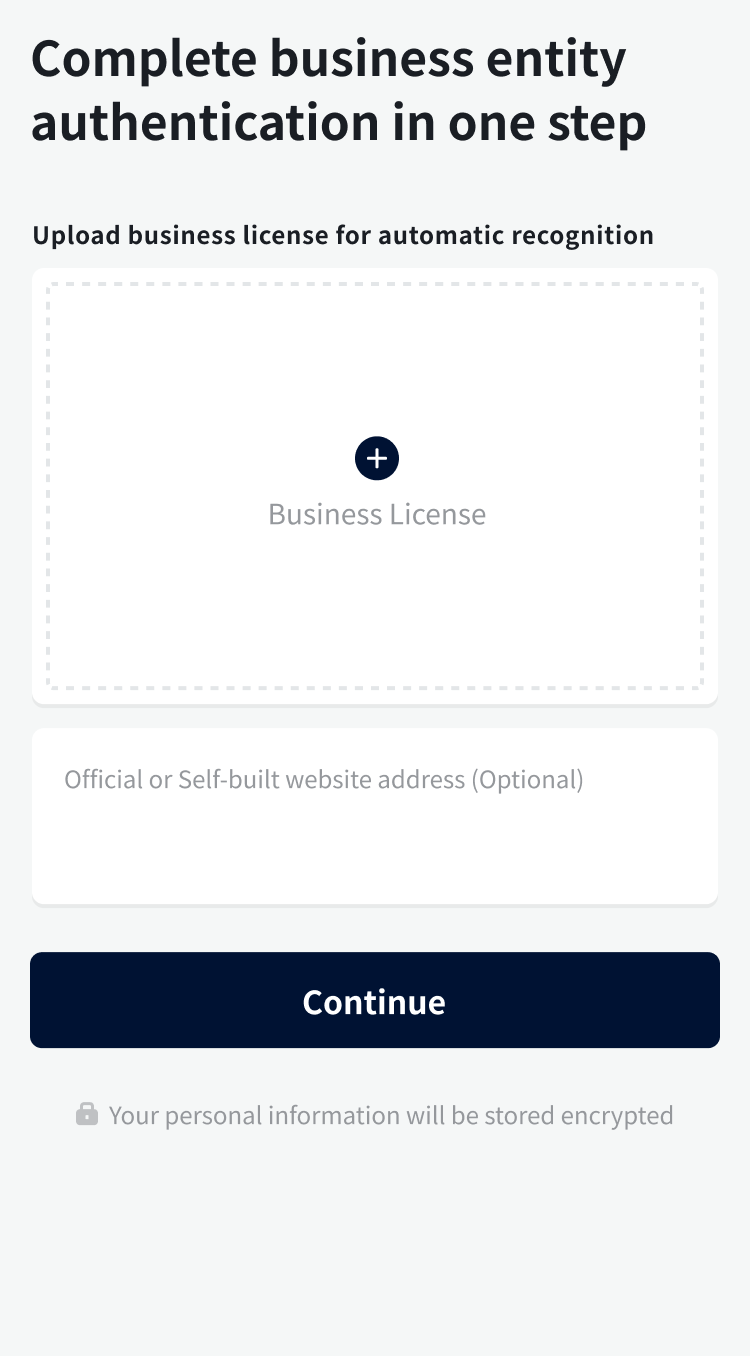Hit the plus sign above Business License text
Viewport: 750px width, 1356px height.
click(377, 458)
